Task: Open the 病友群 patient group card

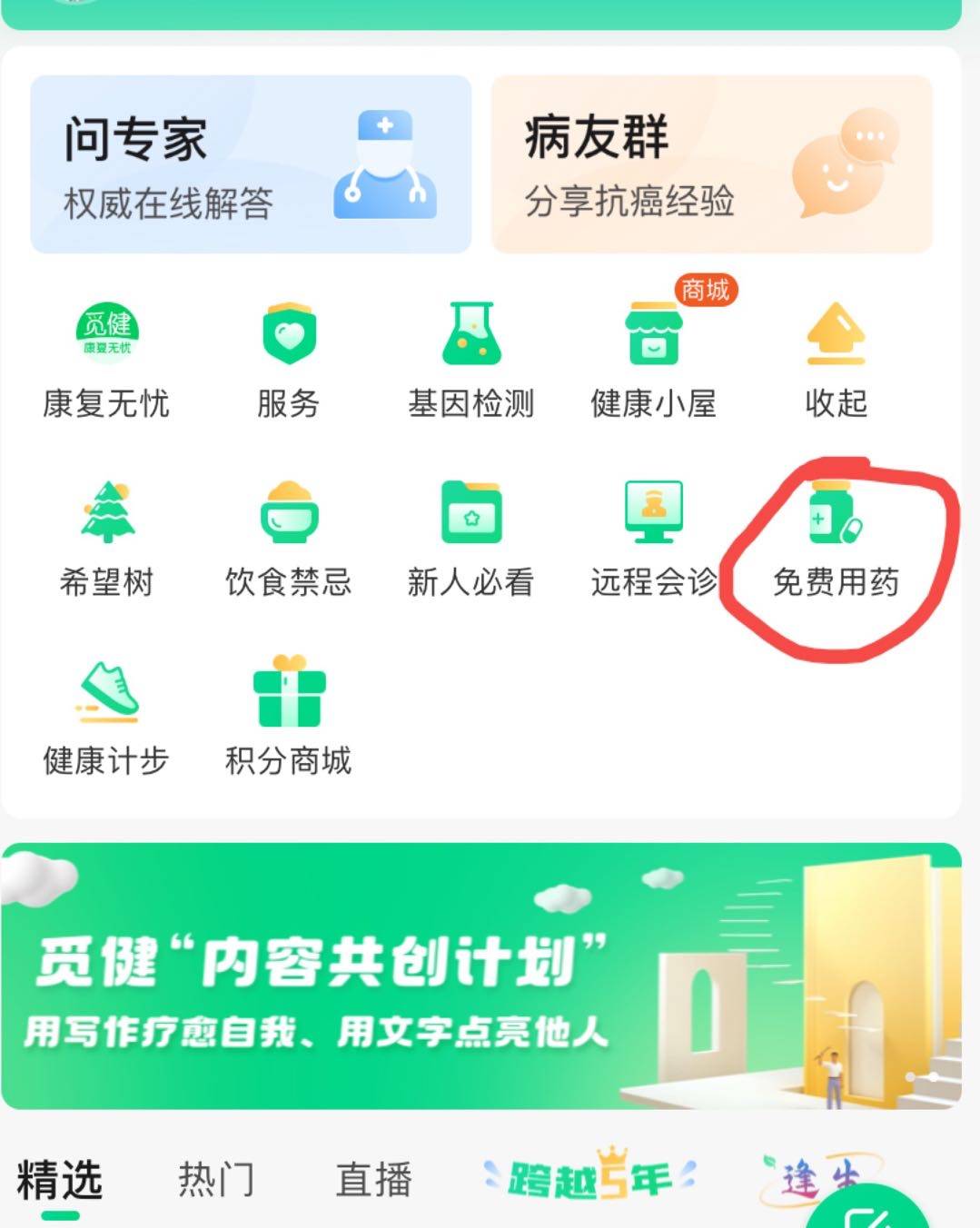Action: pyautogui.click(x=711, y=164)
